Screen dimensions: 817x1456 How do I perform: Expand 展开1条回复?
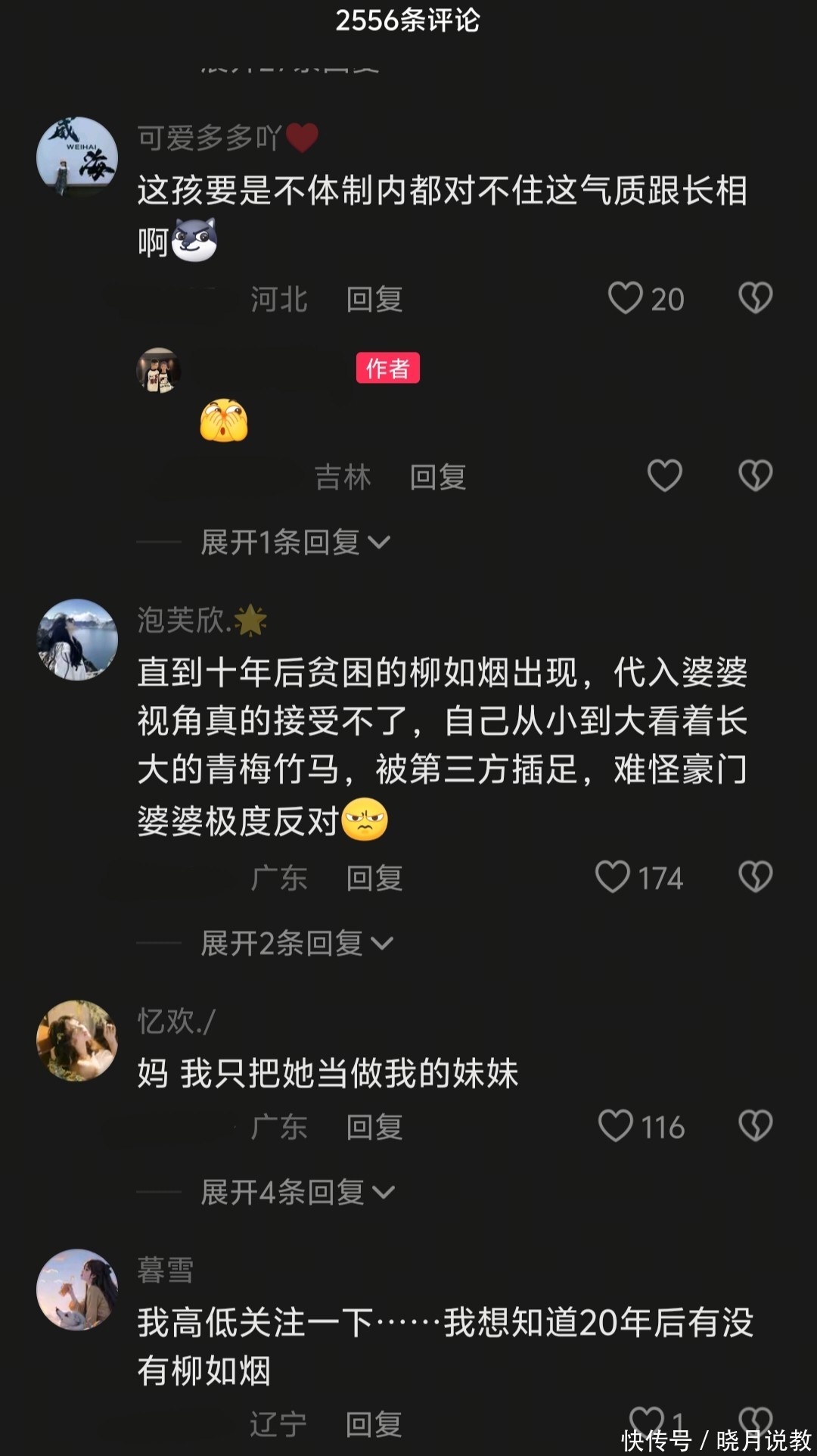click(x=295, y=542)
